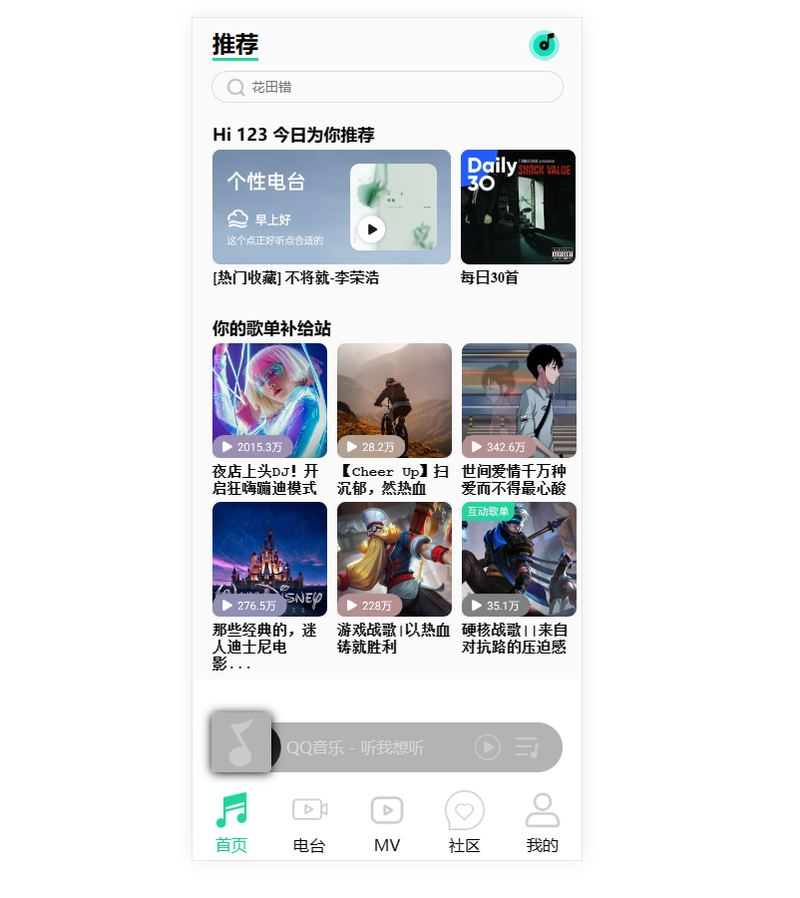Tap the search box showing 花田错
Screen dimensions: 800x898
tap(387, 87)
